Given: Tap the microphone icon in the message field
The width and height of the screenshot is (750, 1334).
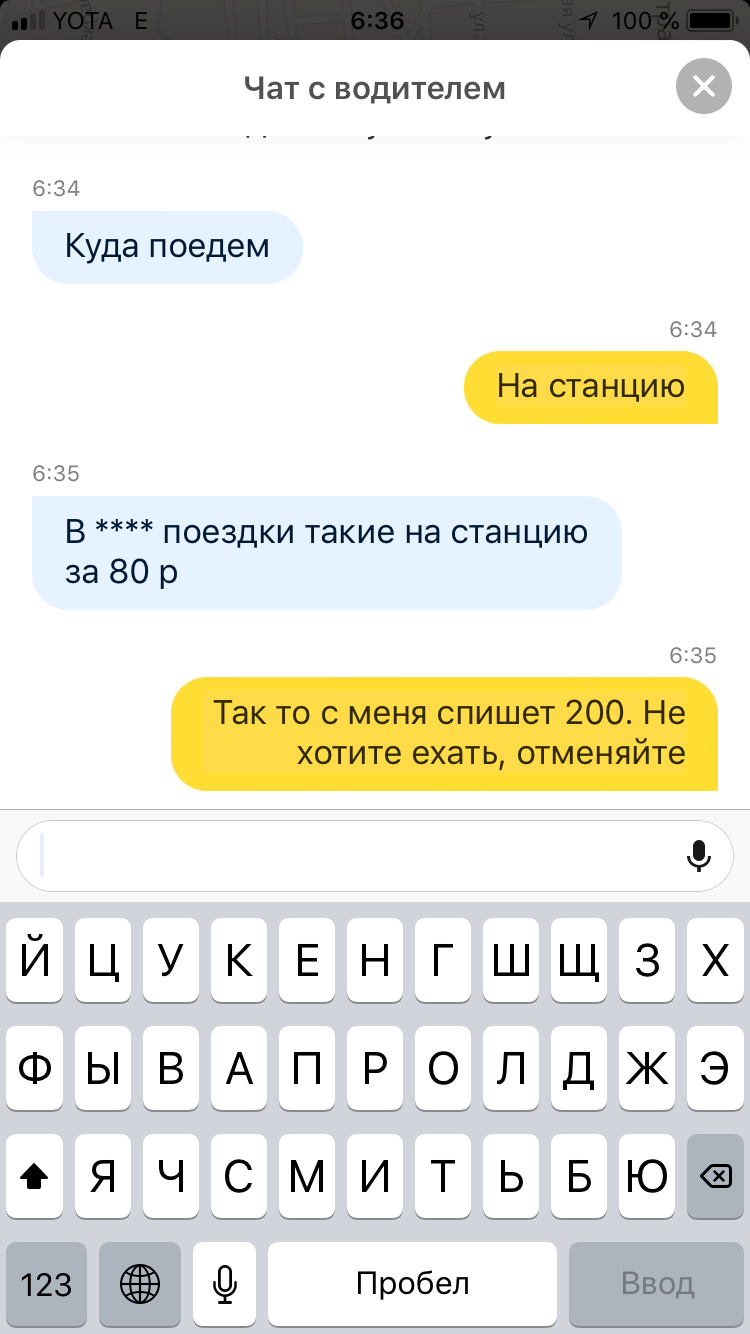Looking at the screenshot, I should coord(699,856).
